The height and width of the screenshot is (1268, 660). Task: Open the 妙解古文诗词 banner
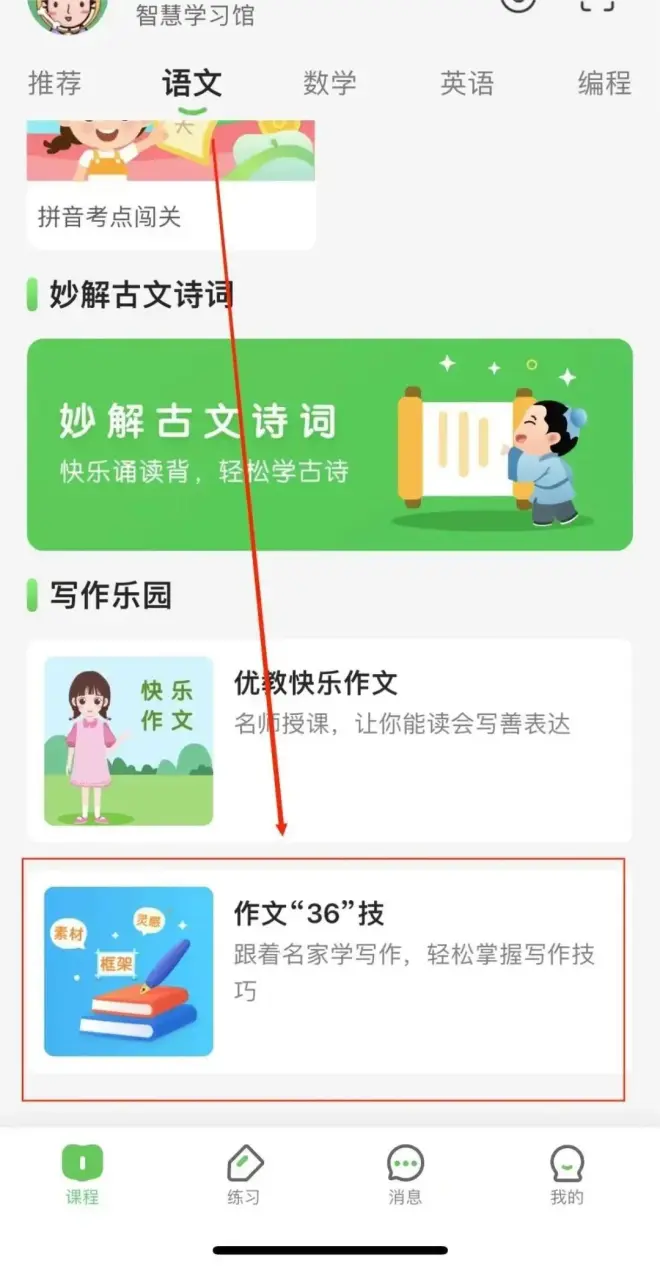point(329,444)
